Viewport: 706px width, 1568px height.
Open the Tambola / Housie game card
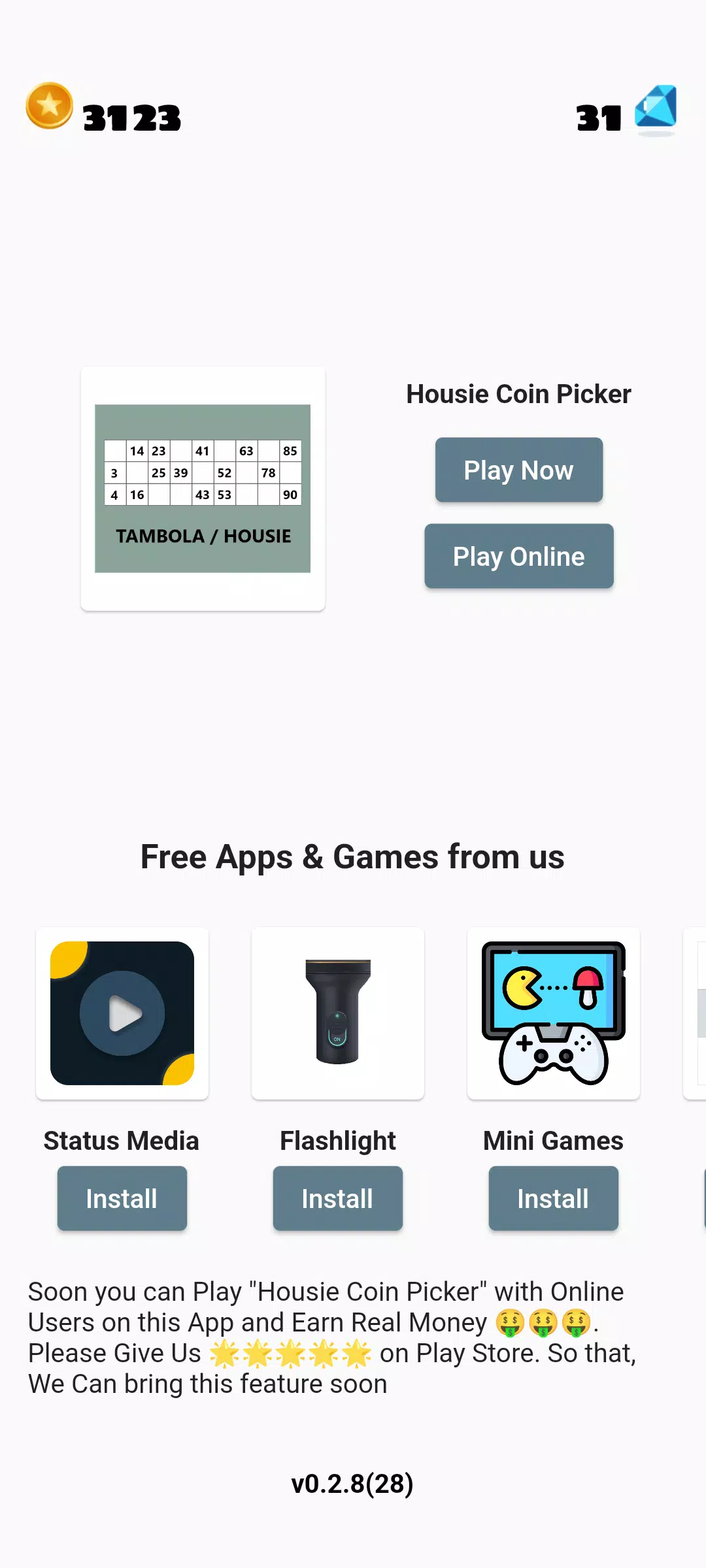click(203, 489)
